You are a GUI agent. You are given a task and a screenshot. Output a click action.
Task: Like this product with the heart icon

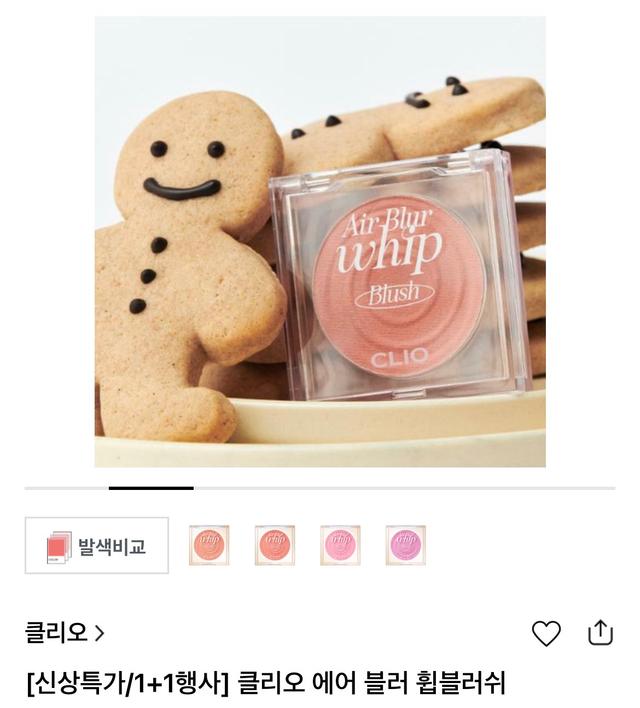[x=546, y=633]
